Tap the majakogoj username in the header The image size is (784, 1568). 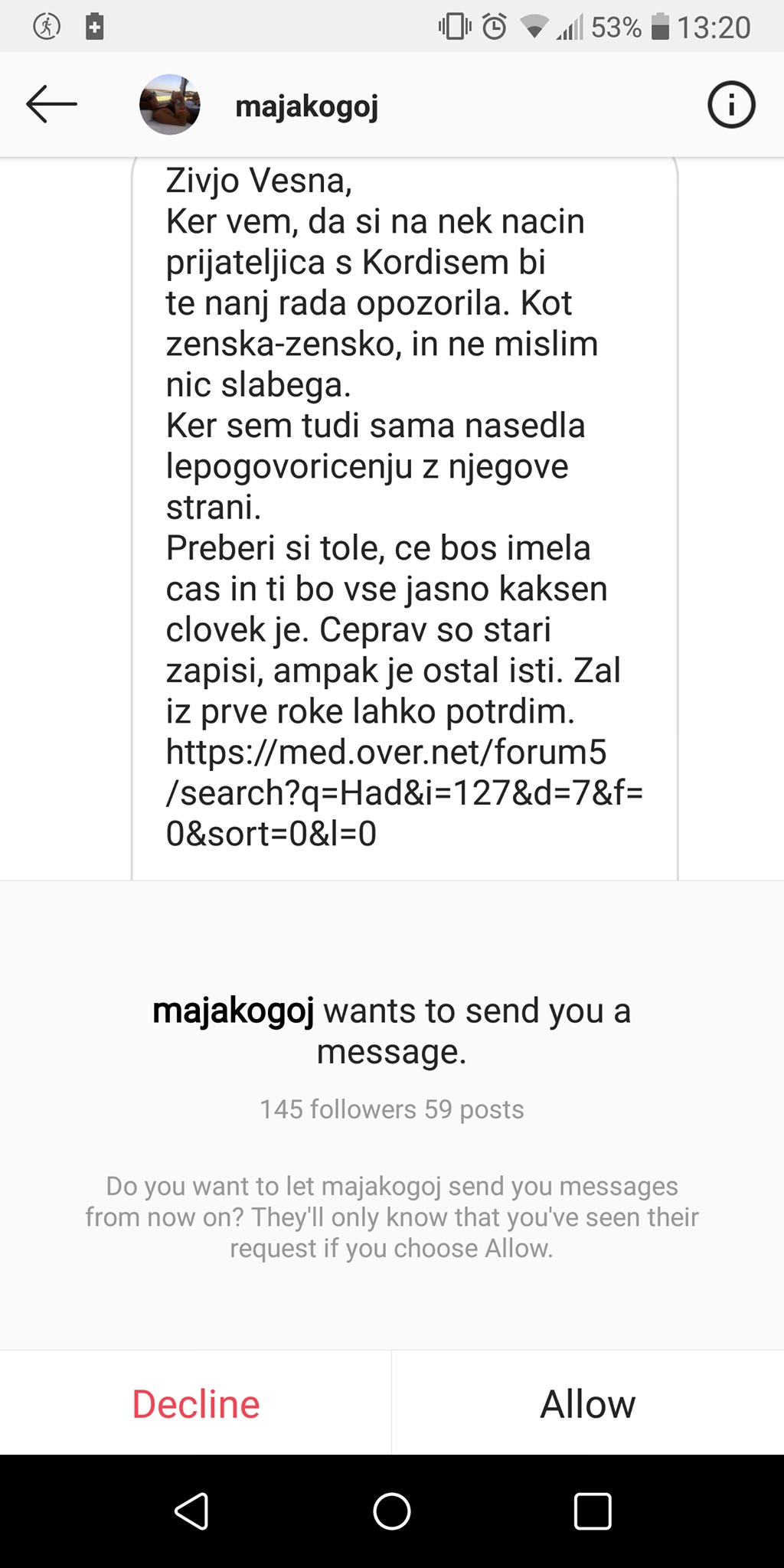[x=307, y=106]
